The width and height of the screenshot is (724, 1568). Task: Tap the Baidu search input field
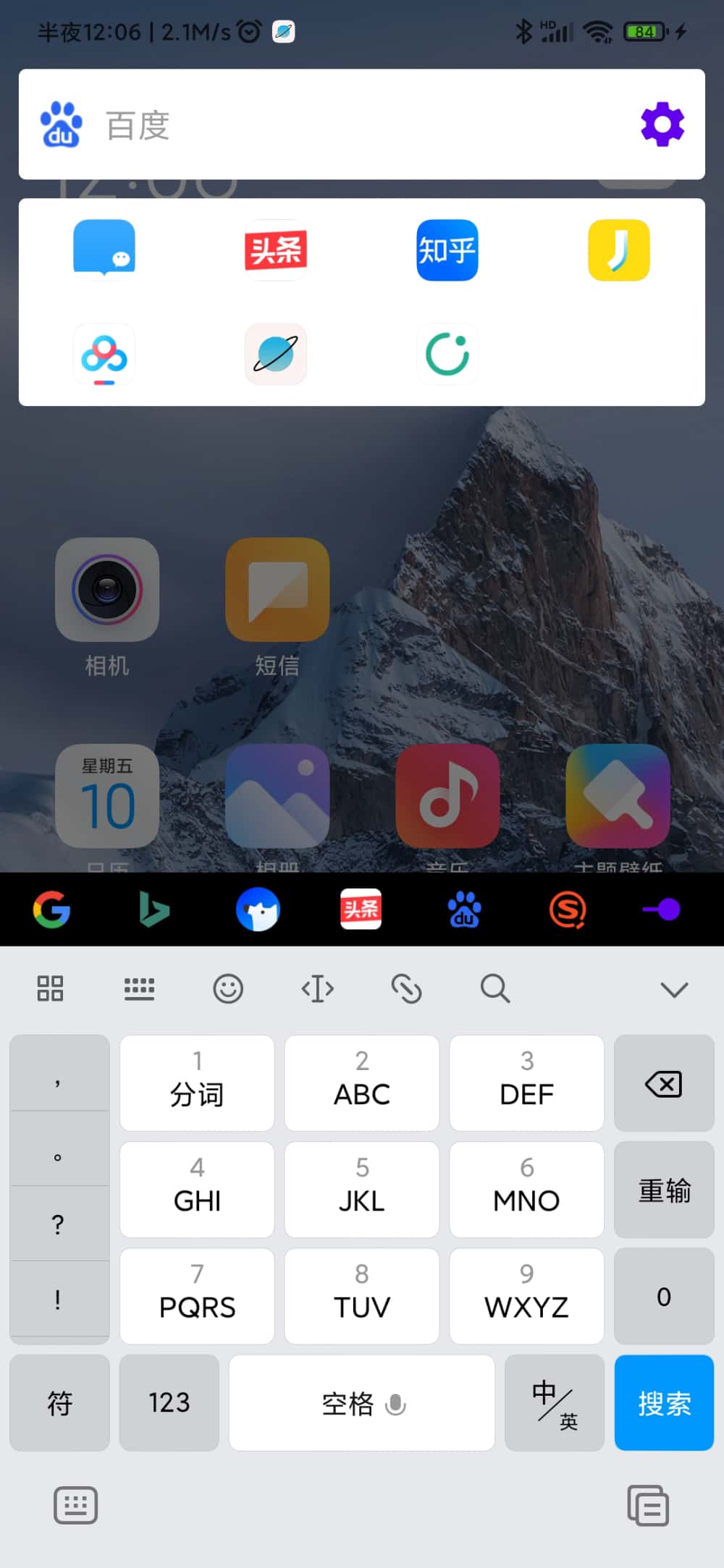(348, 125)
